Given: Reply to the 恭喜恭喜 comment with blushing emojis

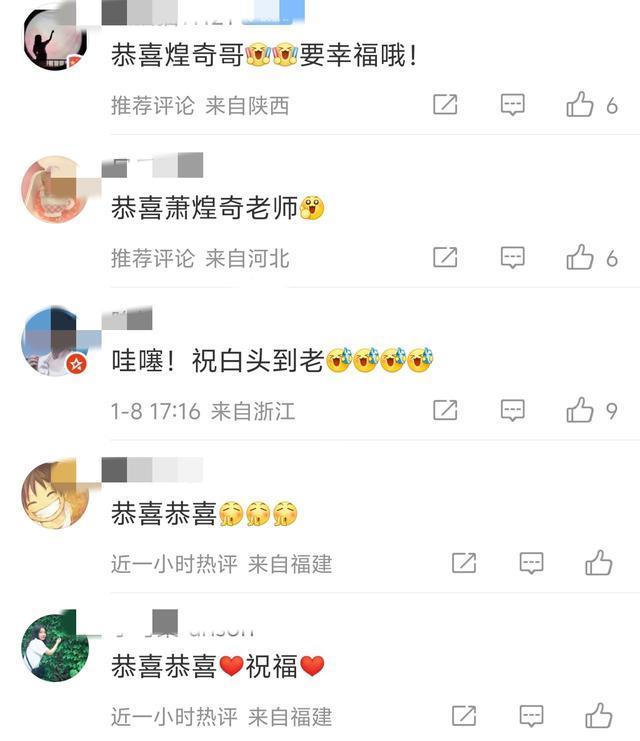Looking at the screenshot, I should (531, 563).
